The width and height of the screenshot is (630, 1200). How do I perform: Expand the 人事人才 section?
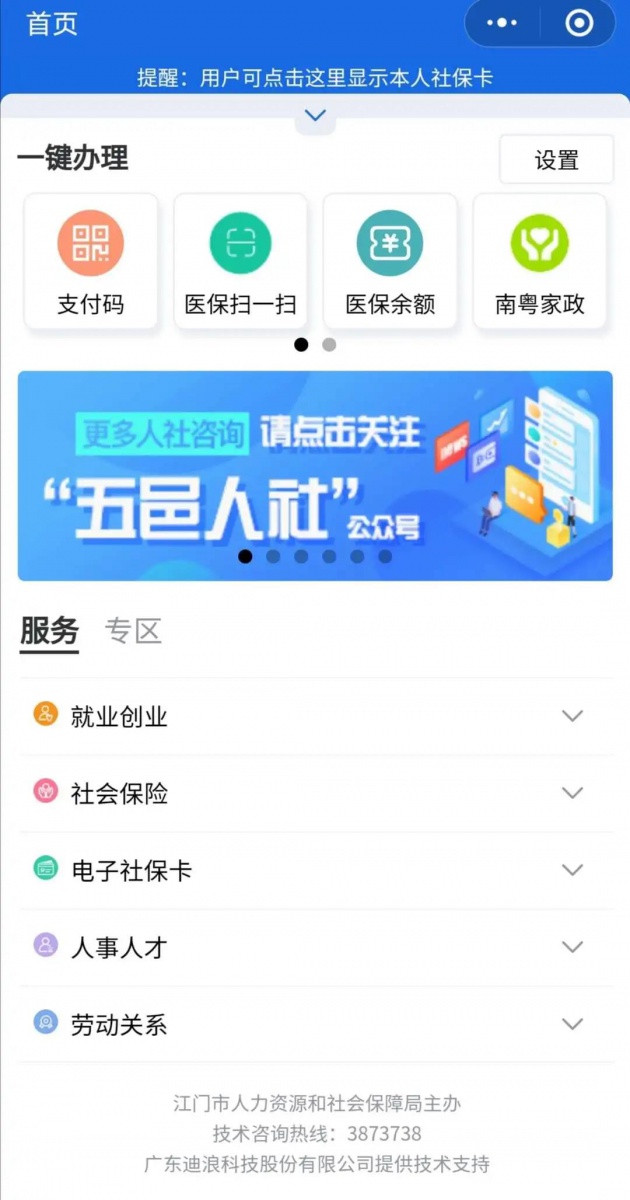pyautogui.click(x=315, y=947)
